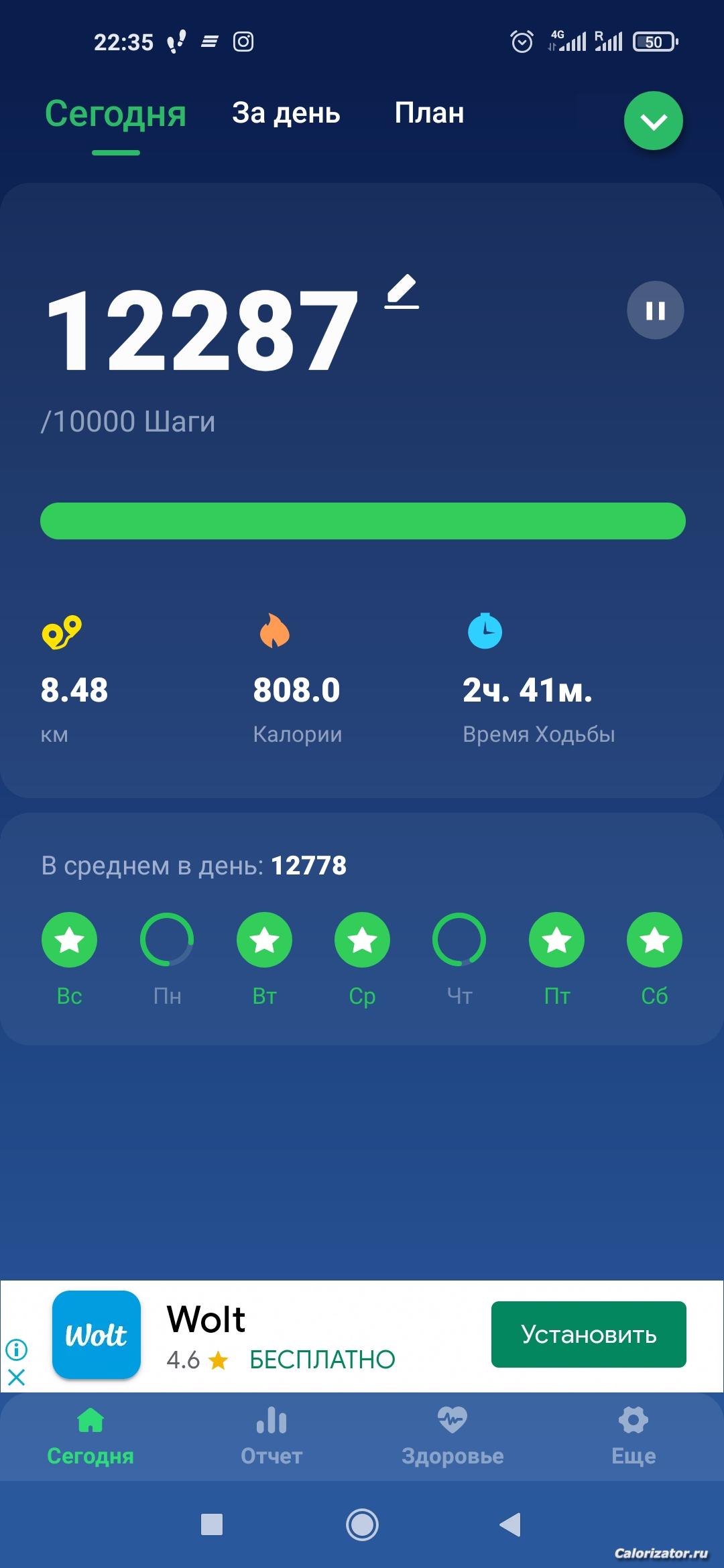Install Wolt via «Установить» button

[588, 1334]
